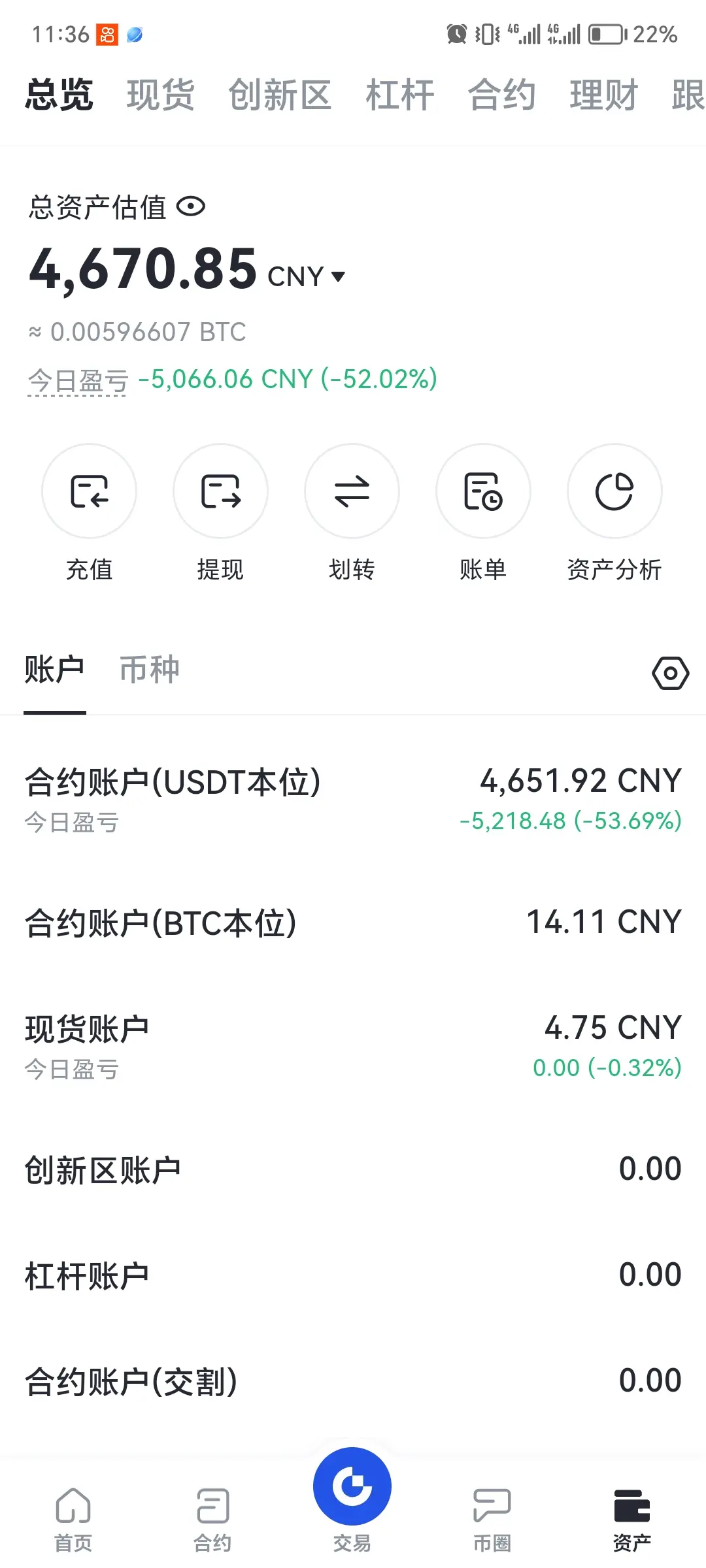Image resolution: width=706 pixels, height=1568 pixels.
Task: Open 账单 bill history
Action: click(483, 491)
